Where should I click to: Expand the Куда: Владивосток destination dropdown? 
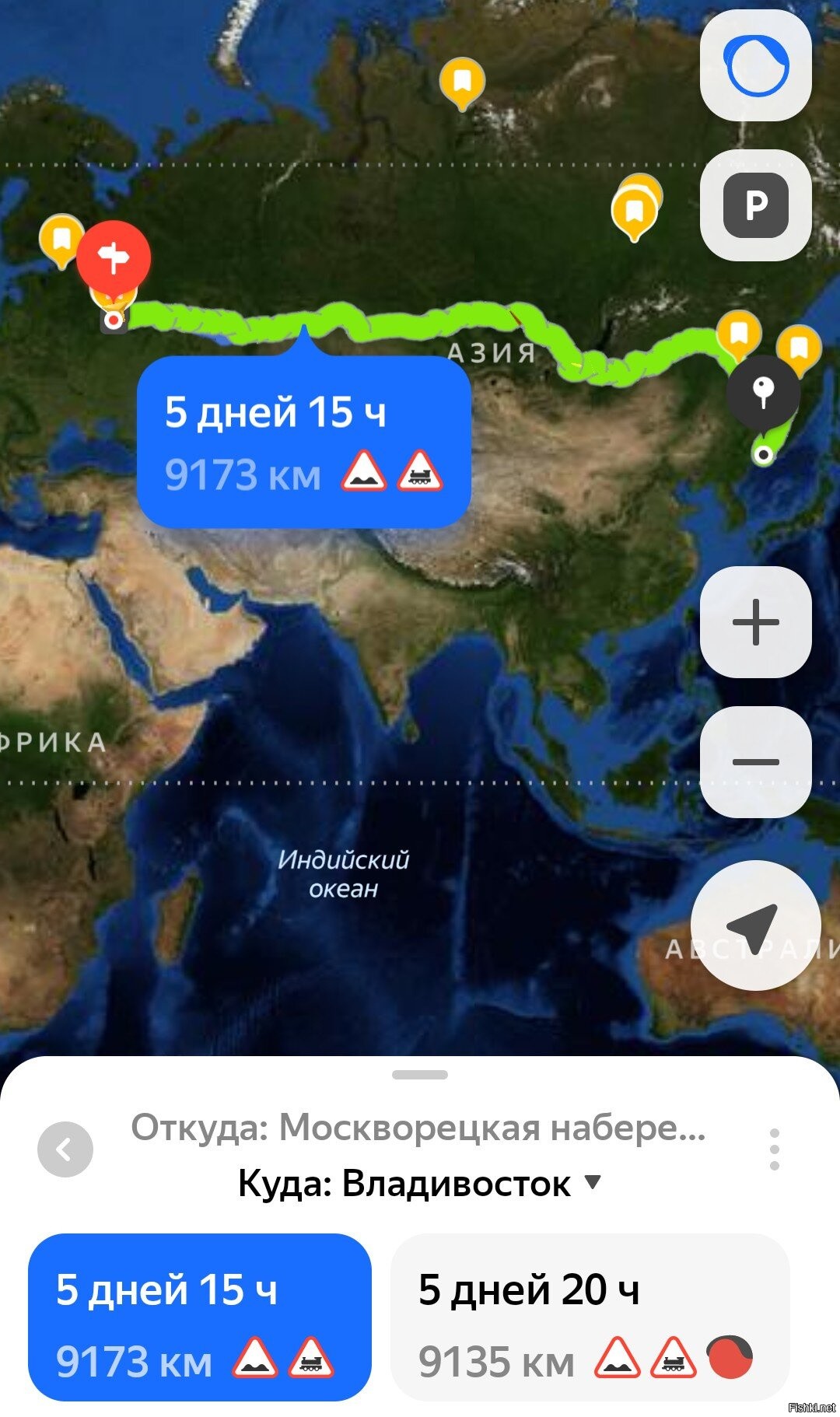pyautogui.click(x=420, y=1184)
